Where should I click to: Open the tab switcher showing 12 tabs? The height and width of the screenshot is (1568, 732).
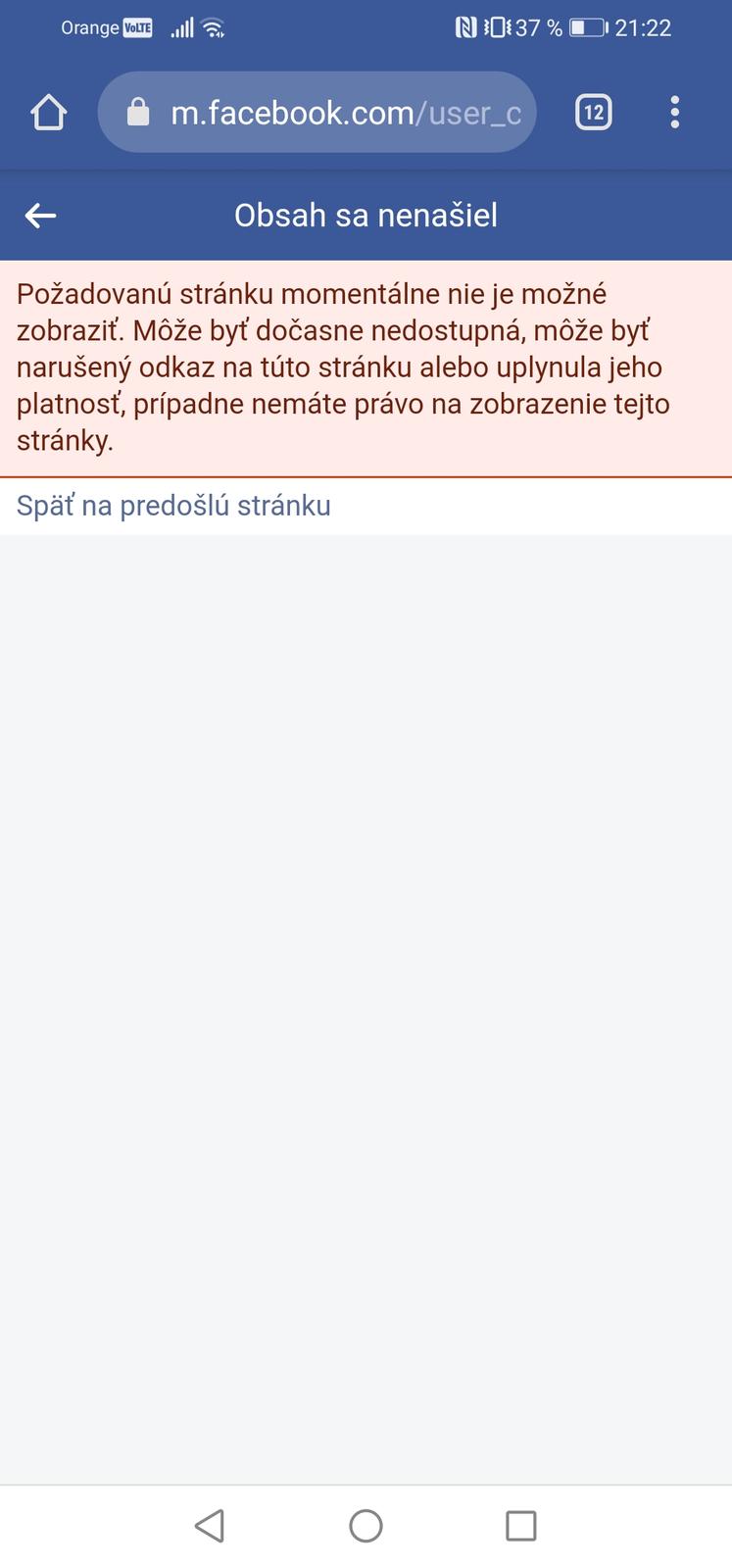(593, 113)
